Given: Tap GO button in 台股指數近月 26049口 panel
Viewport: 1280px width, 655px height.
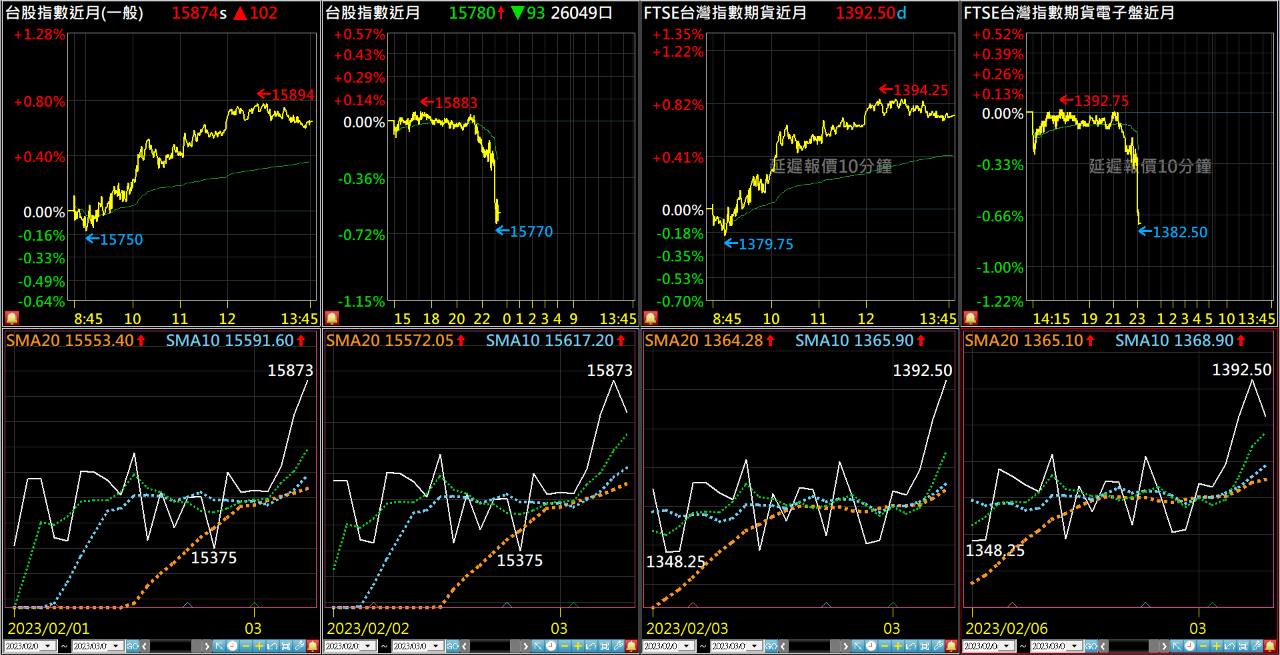Looking at the screenshot, I should click(x=452, y=646).
